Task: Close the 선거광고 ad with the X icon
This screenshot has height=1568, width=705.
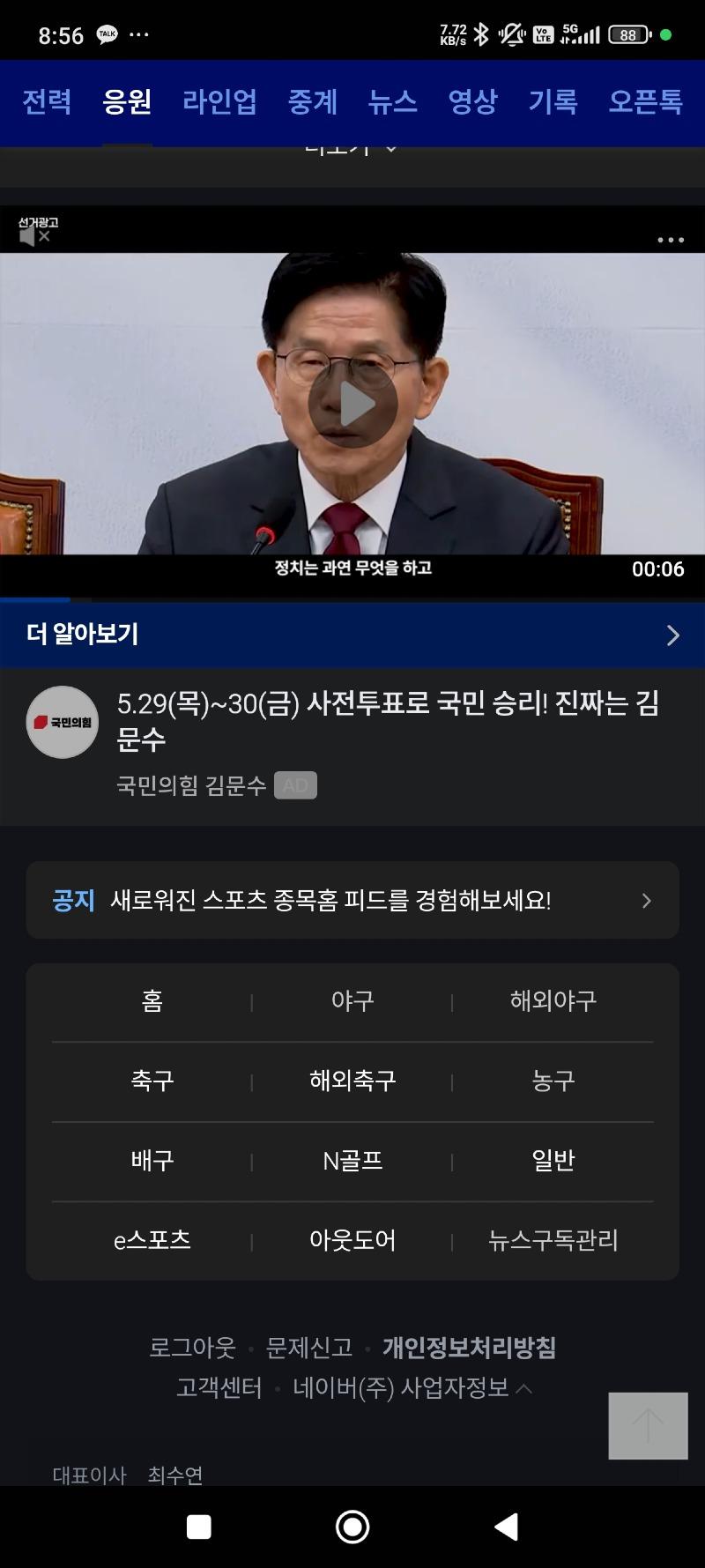Action: tap(44, 236)
